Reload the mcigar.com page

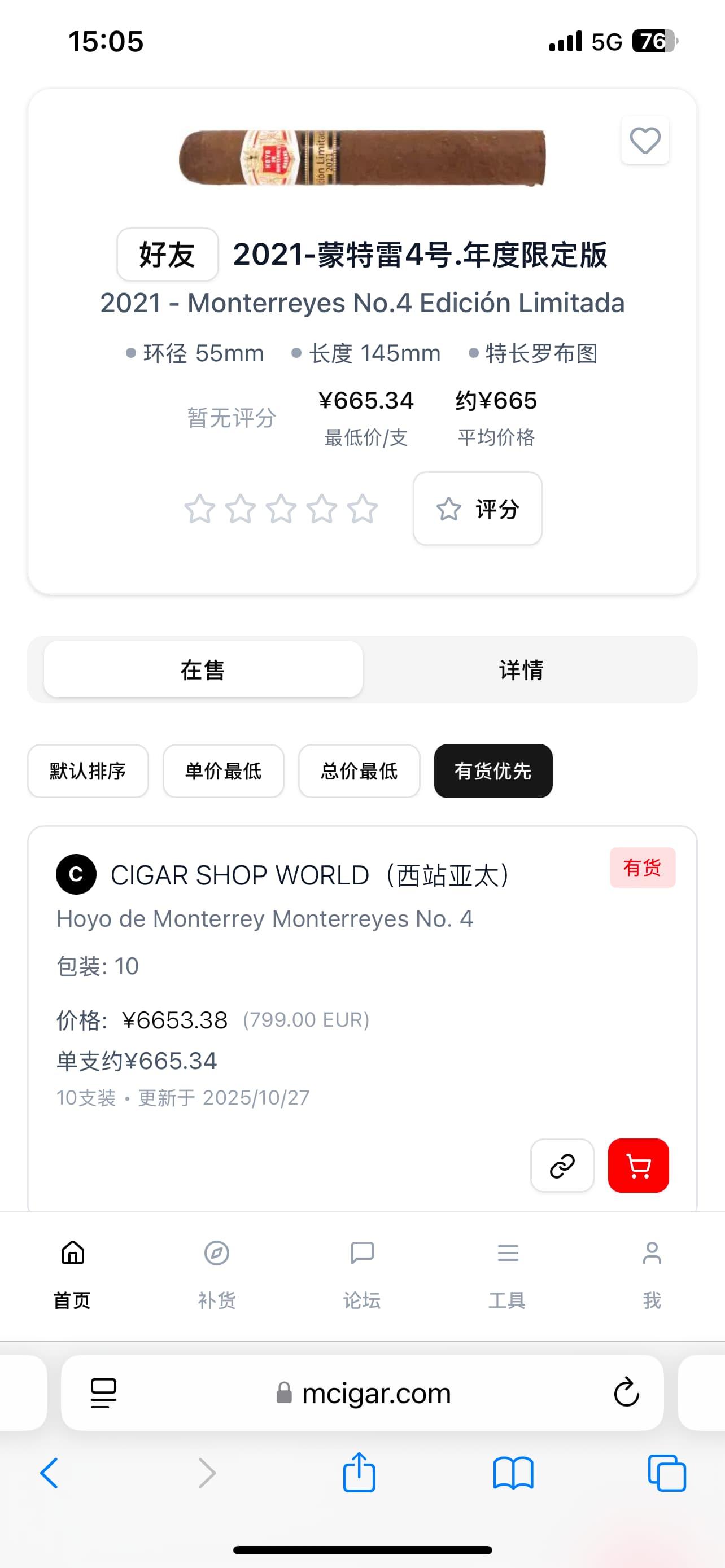coord(626,1392)
